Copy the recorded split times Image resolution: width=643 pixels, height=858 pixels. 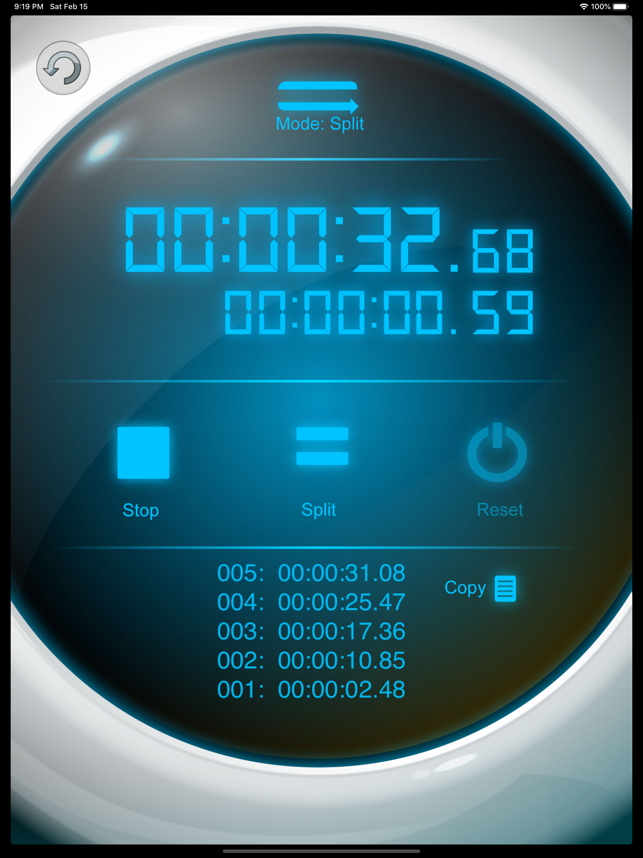pyautogui.click(x=482, y=588)
